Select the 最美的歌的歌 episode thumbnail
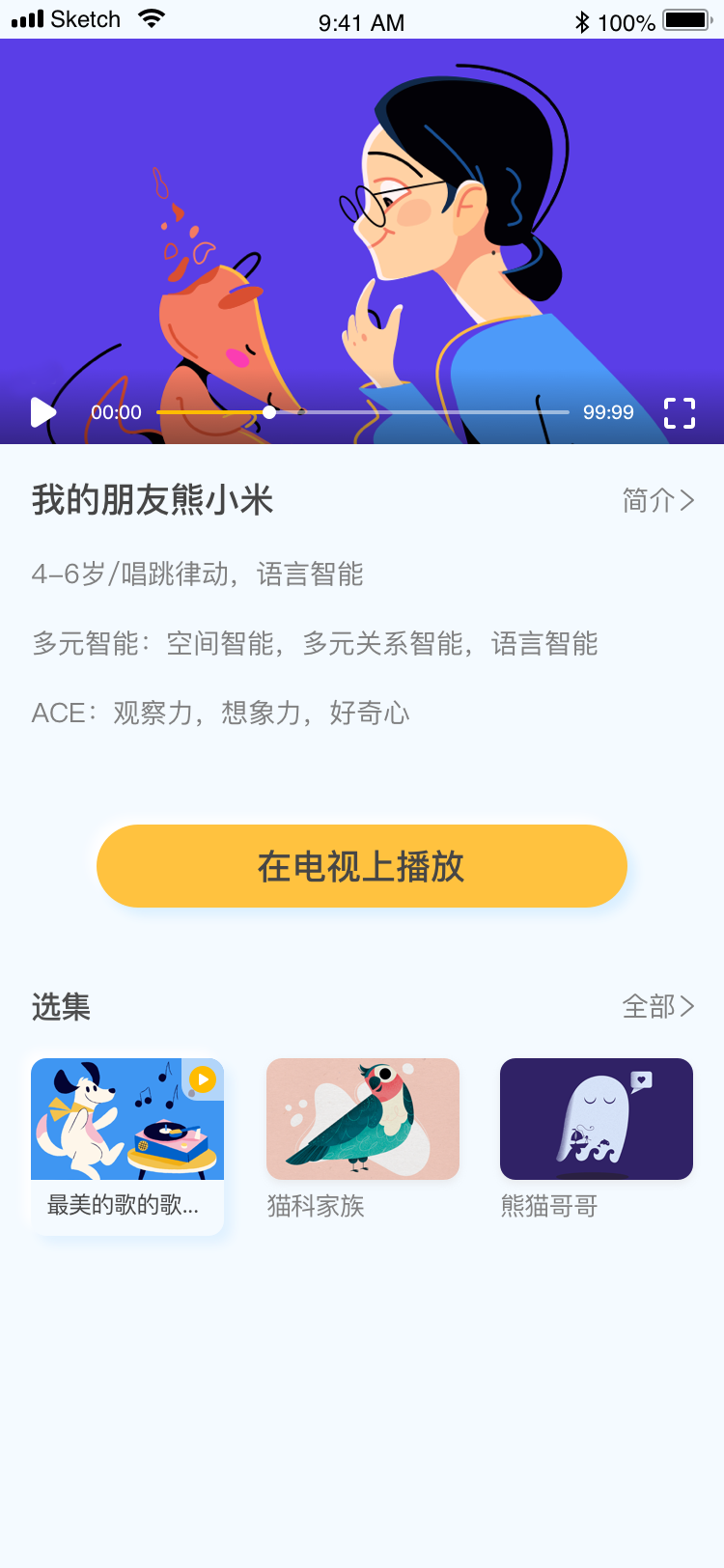 [x=126, y=1118]
